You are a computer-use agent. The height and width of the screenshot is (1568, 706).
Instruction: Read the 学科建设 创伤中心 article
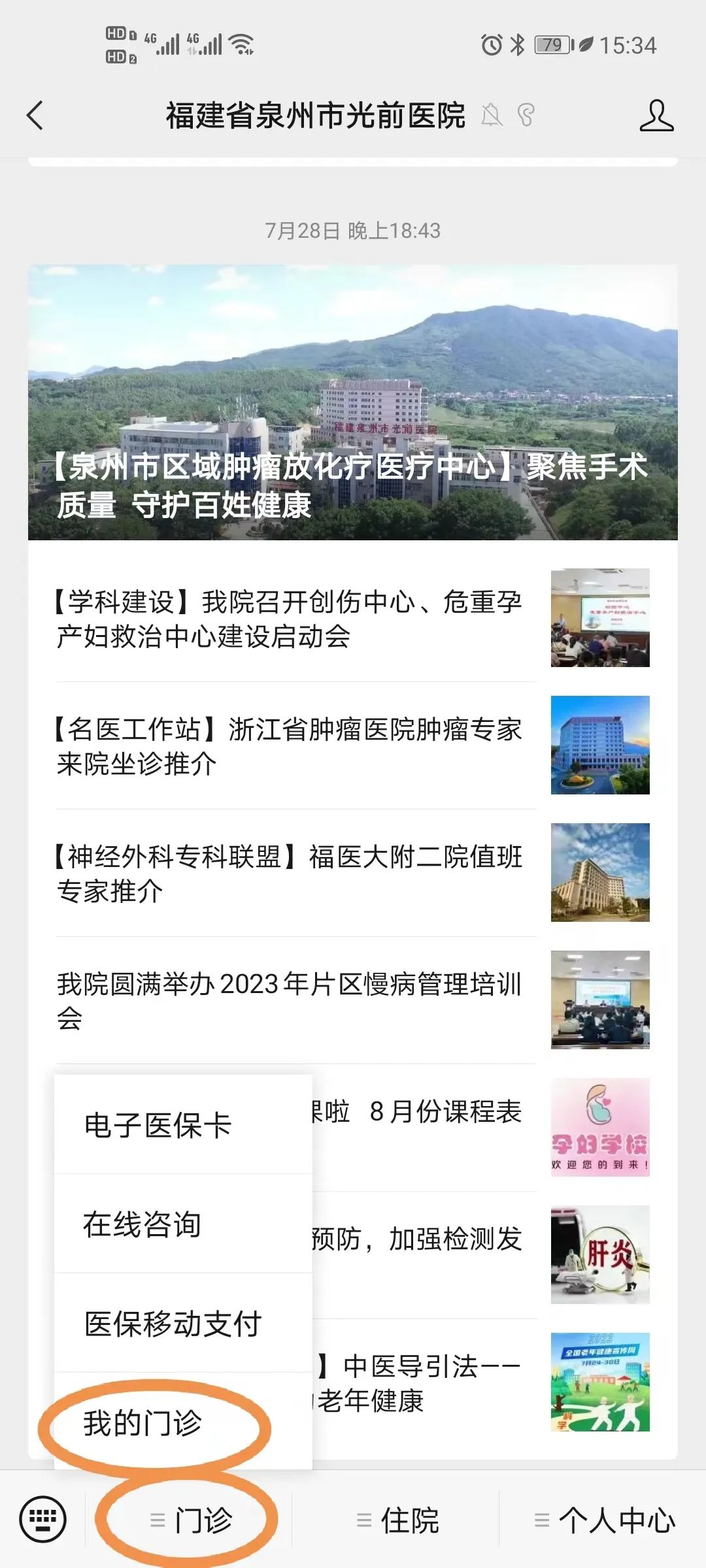pos(289,619)
